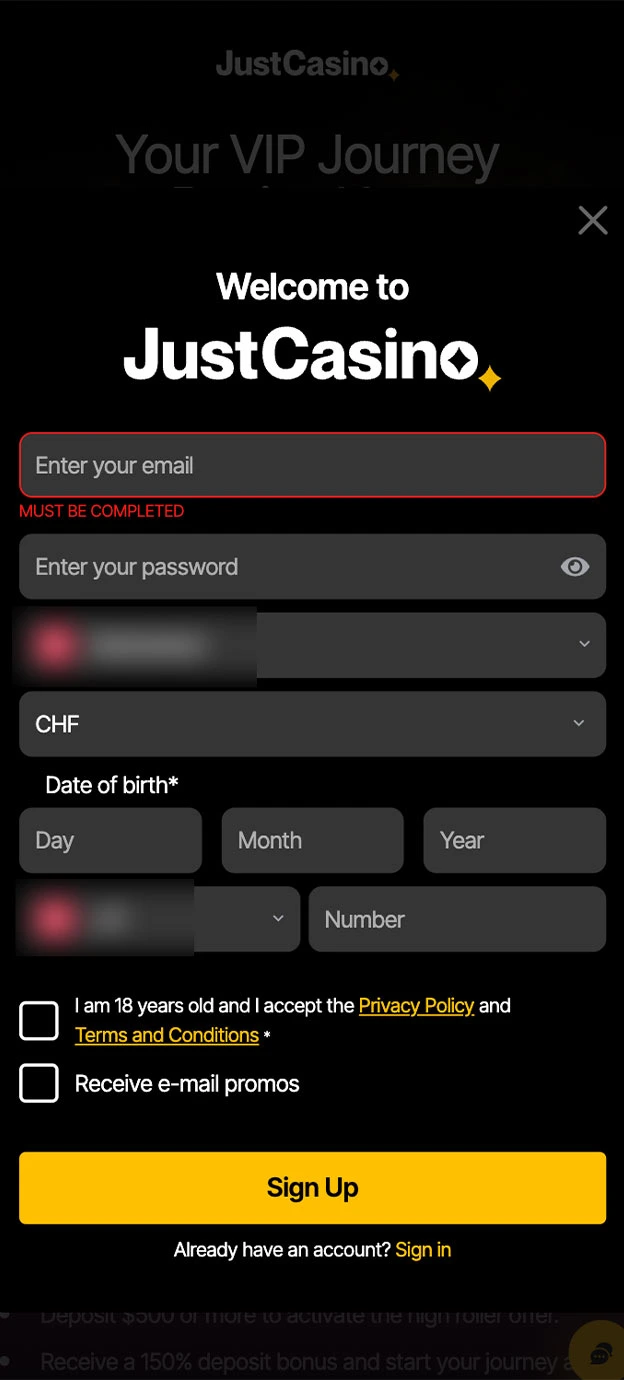Open the live chat bubble

pos(598,1353)
